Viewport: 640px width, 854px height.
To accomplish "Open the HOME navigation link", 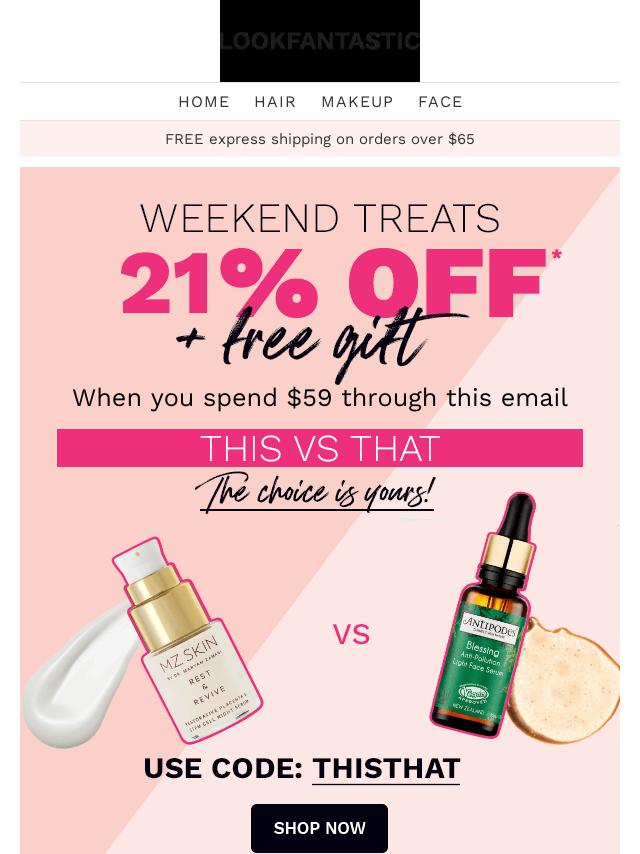I will 204,102.
